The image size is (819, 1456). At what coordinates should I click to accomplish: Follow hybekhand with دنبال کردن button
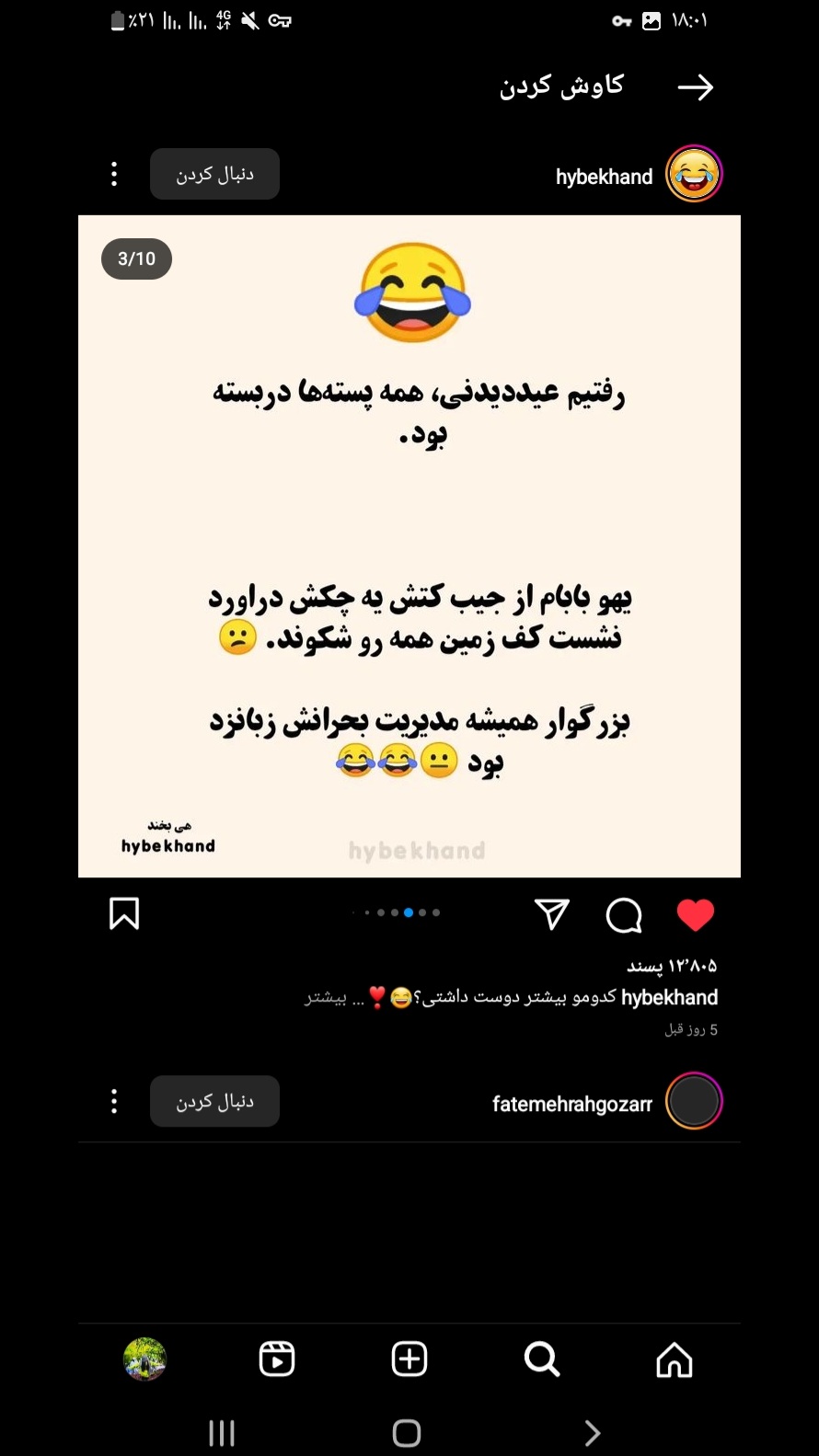[214, 174]
